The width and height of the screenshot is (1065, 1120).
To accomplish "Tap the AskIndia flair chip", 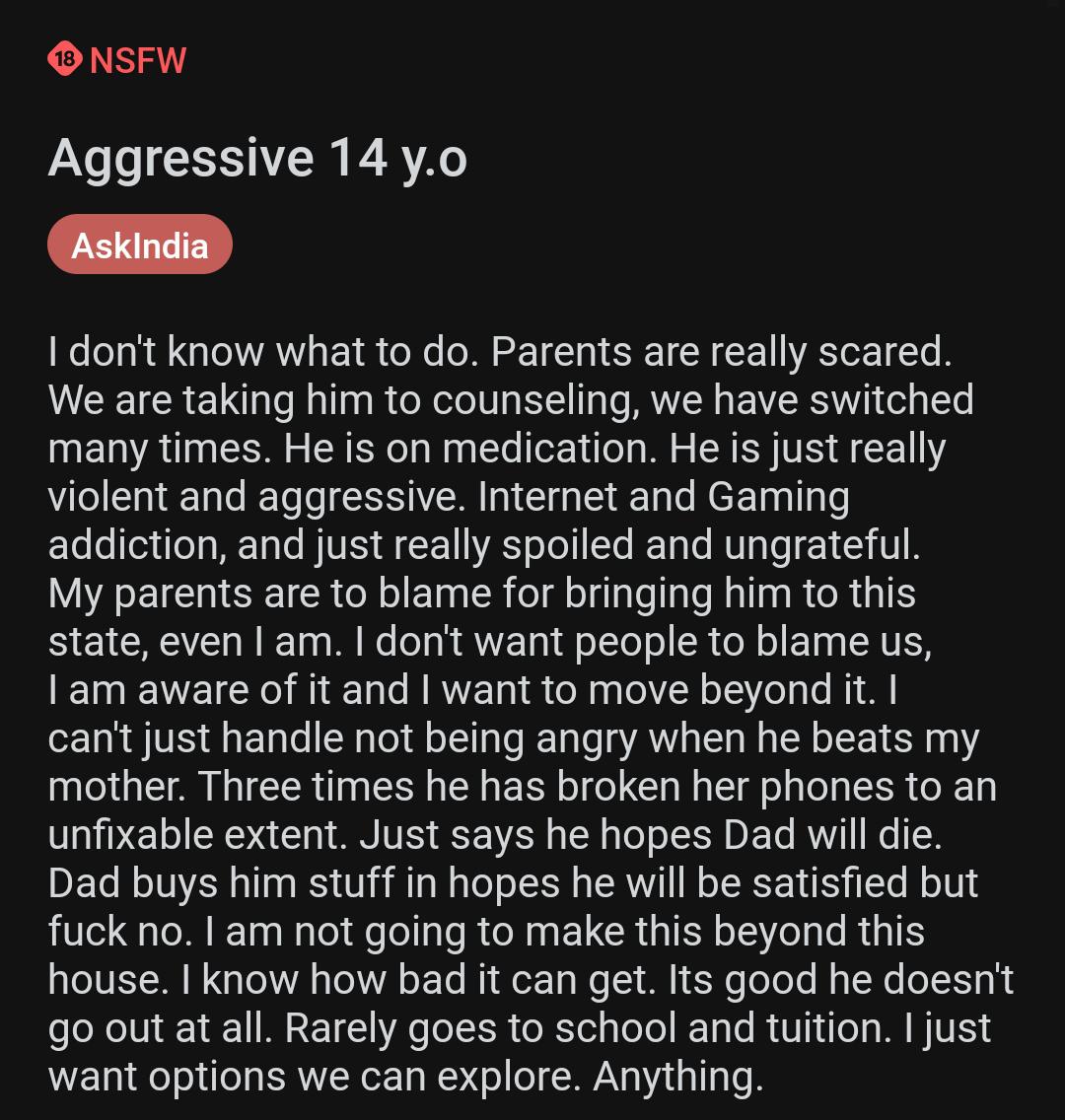I will click(140, 245).
